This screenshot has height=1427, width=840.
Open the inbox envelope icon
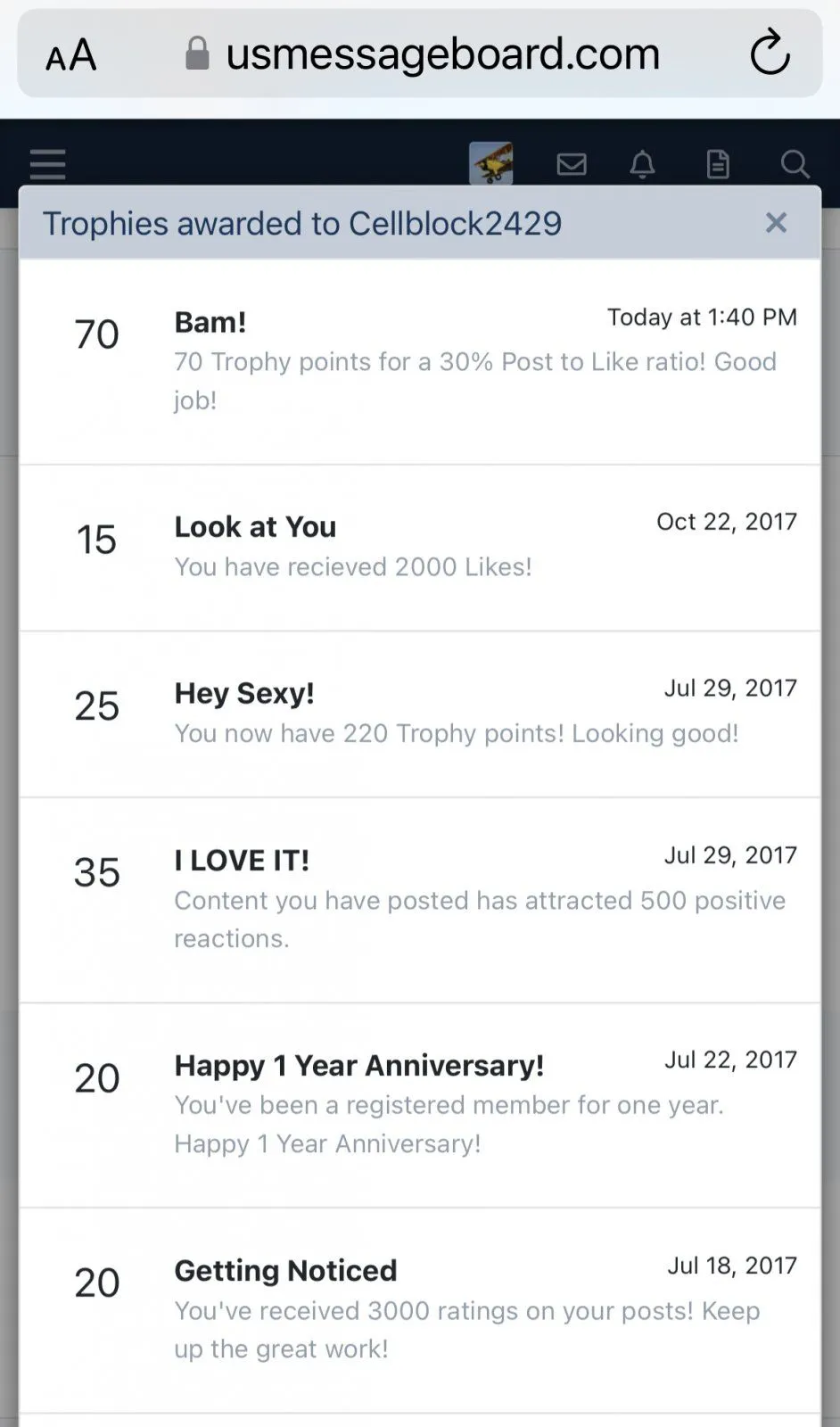[x=572, y=164]
